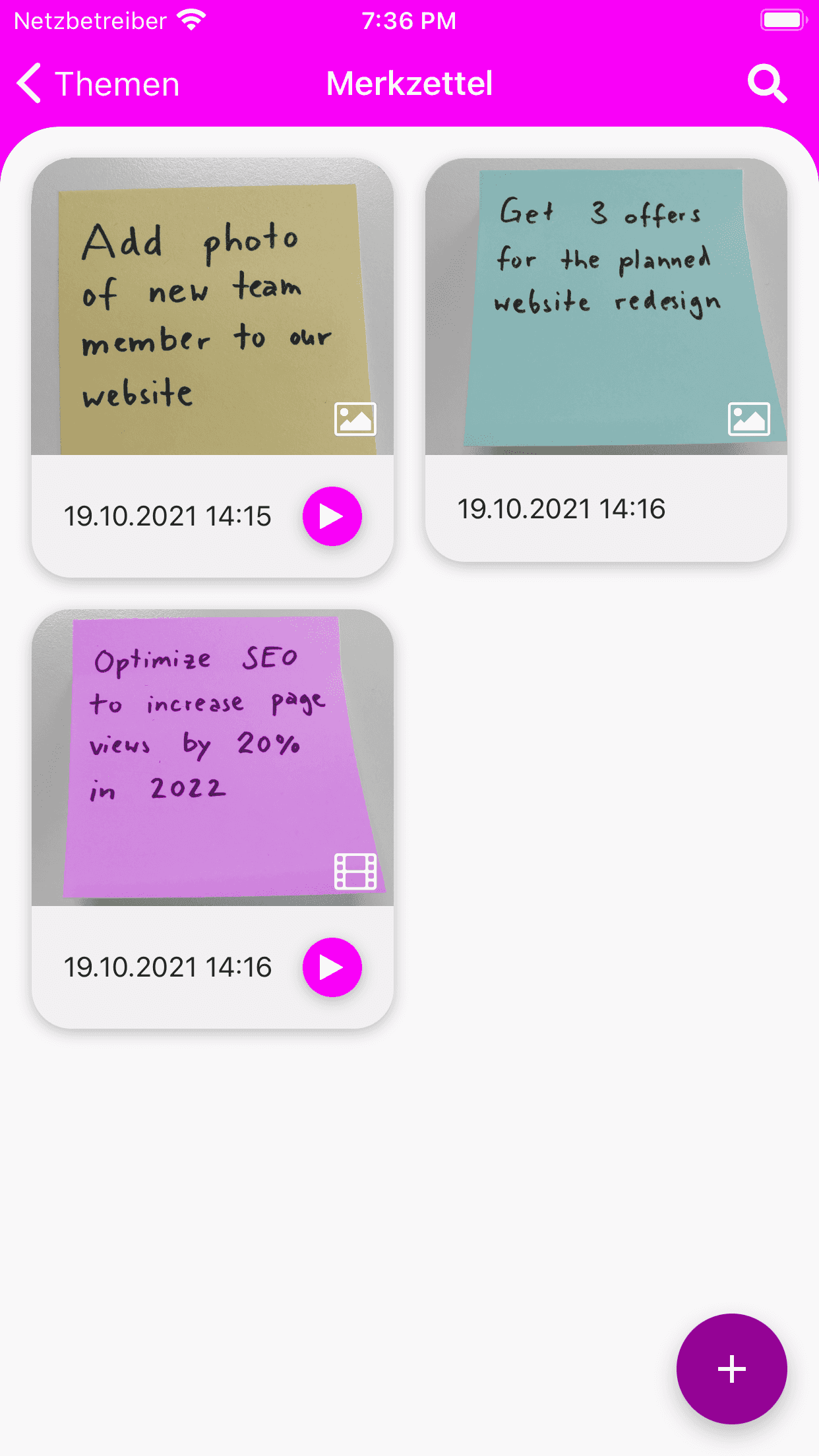819x1456 pixels.
Task: Select the timestamp on the blue note
Action: click(561, 508)
